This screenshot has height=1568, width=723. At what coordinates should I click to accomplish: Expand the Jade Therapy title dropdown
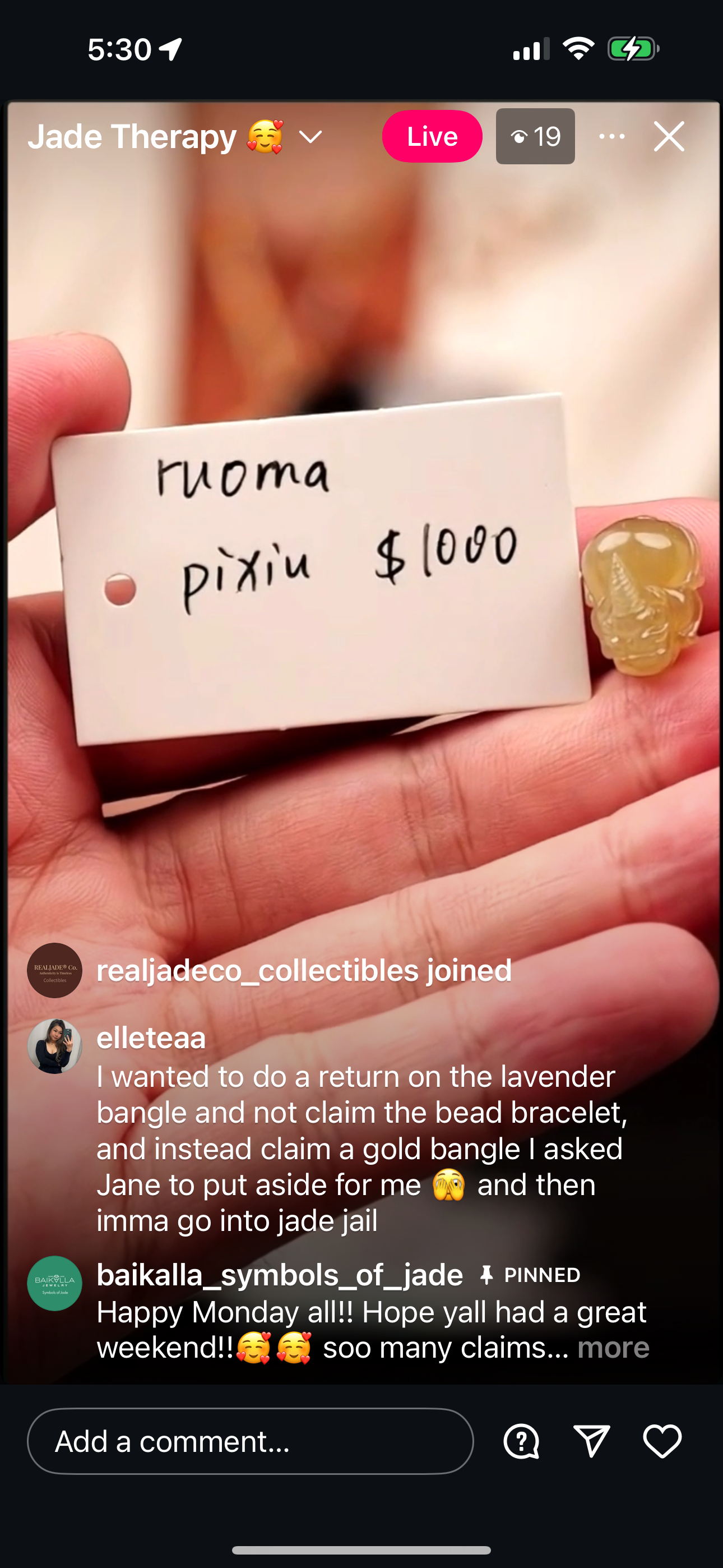310,137
